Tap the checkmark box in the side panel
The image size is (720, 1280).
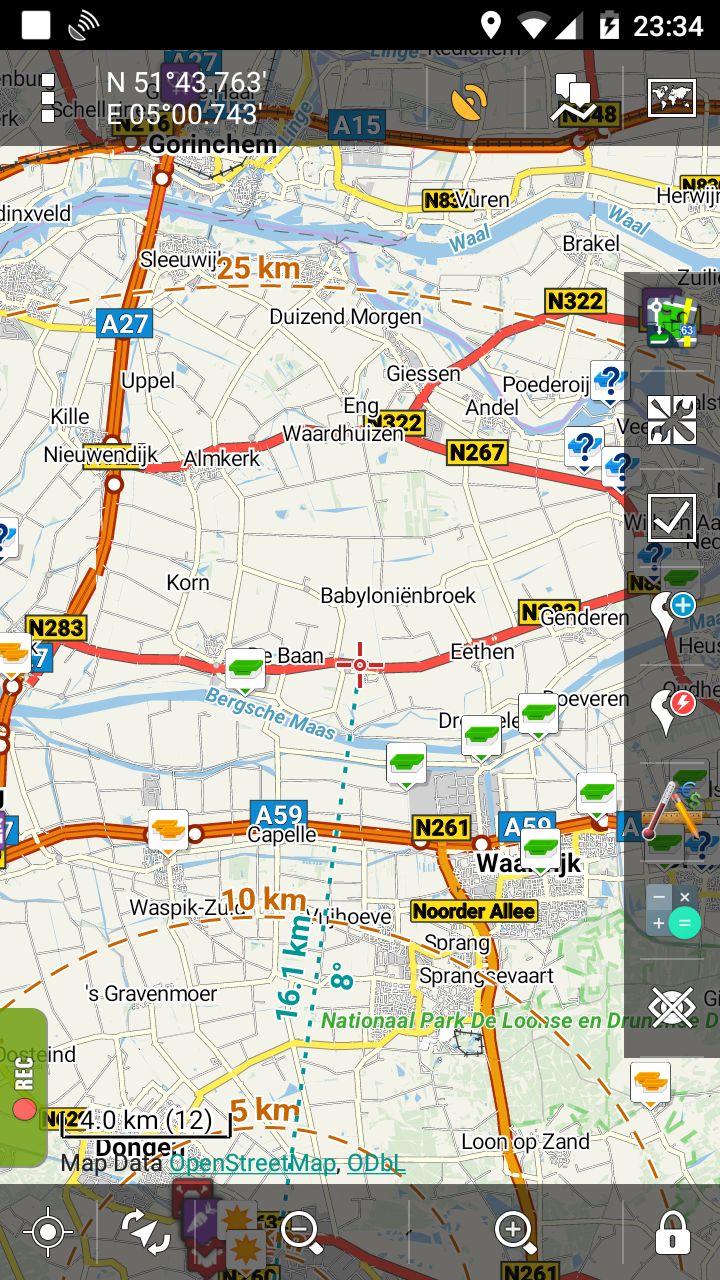click(672, 517)
